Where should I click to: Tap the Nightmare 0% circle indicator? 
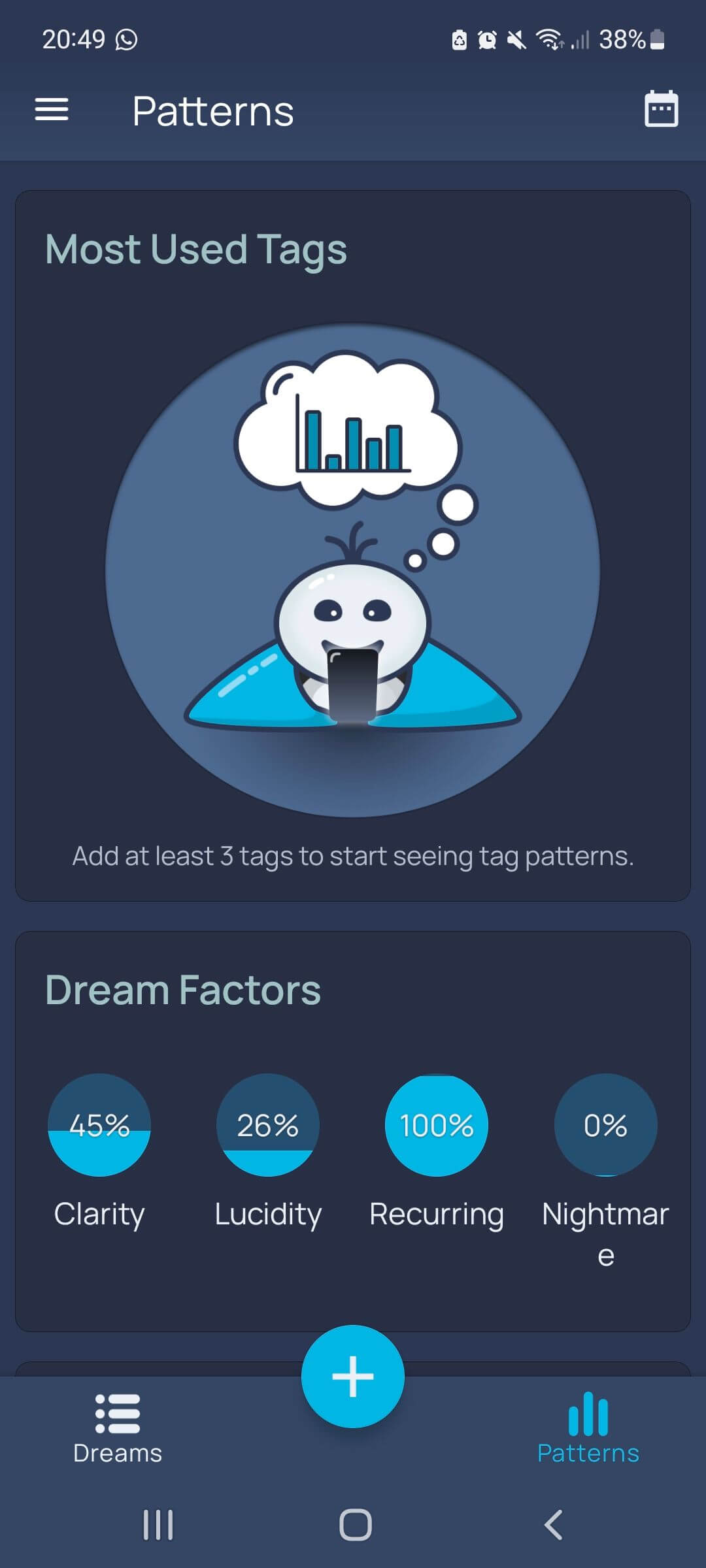pos(605,1125)
